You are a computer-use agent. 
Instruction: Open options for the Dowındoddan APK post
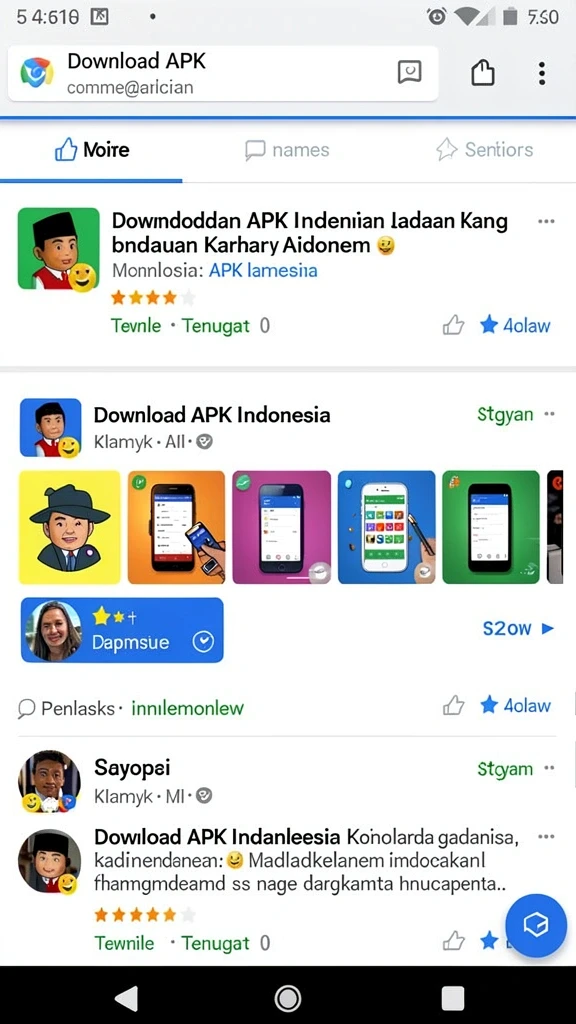pos(546,221)
